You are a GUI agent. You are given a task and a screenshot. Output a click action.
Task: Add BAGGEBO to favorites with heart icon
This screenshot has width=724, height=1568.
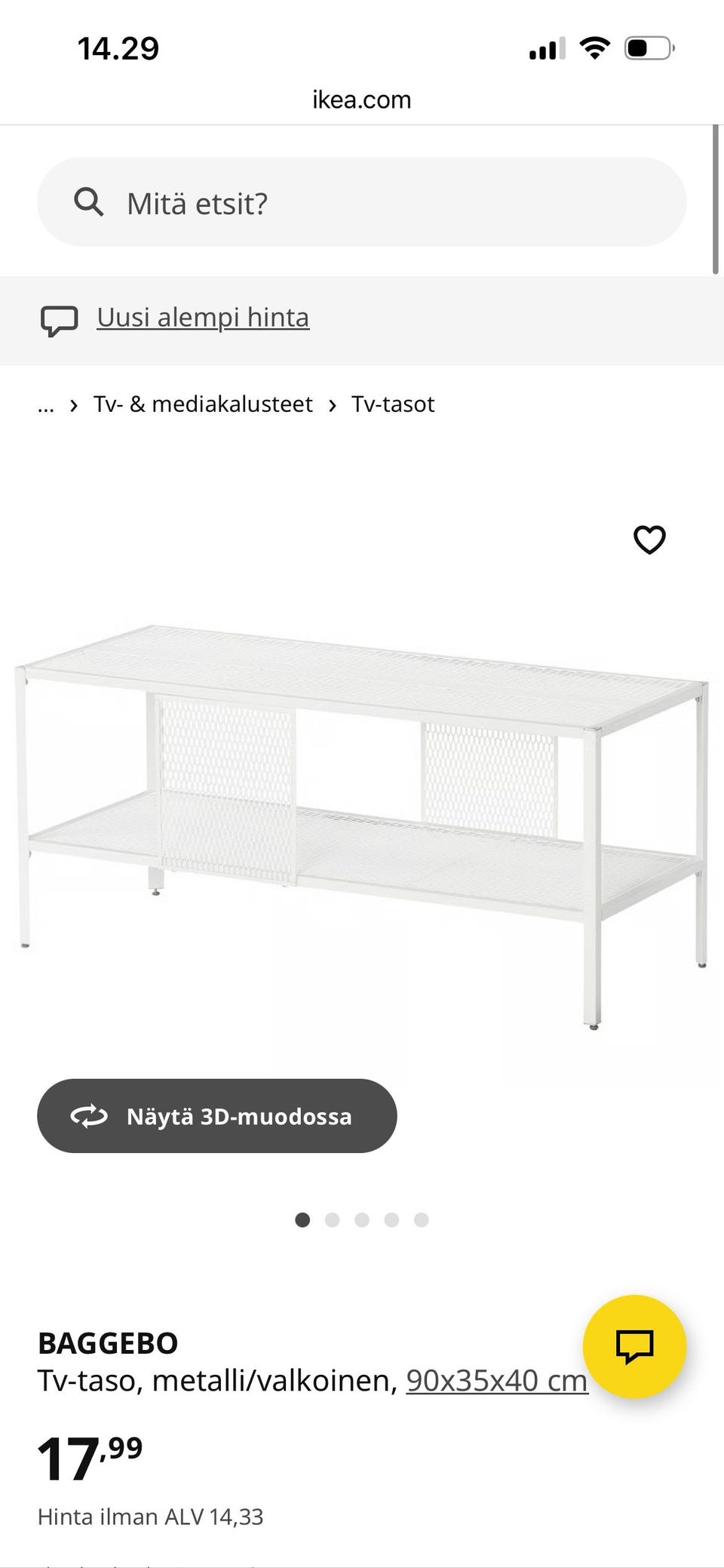[x=649, y=540]
